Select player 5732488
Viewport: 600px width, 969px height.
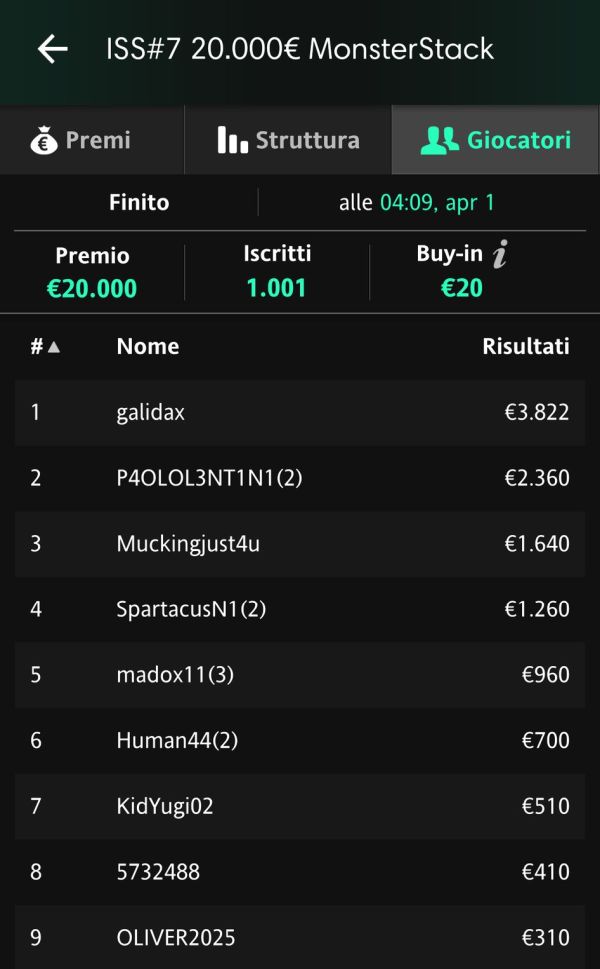pos(300,872)
